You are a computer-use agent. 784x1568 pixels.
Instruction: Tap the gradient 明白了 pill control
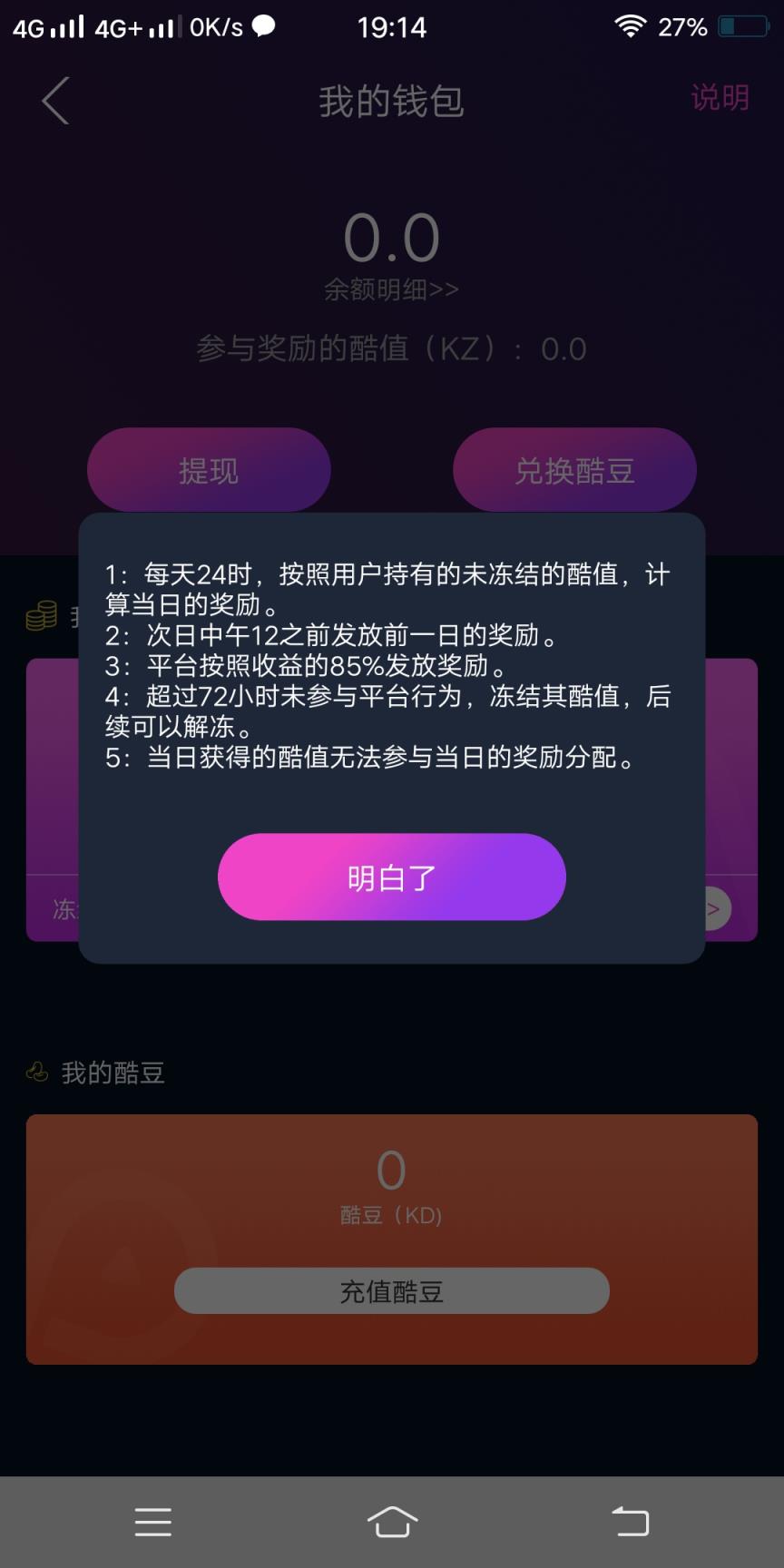pos(390,876)
